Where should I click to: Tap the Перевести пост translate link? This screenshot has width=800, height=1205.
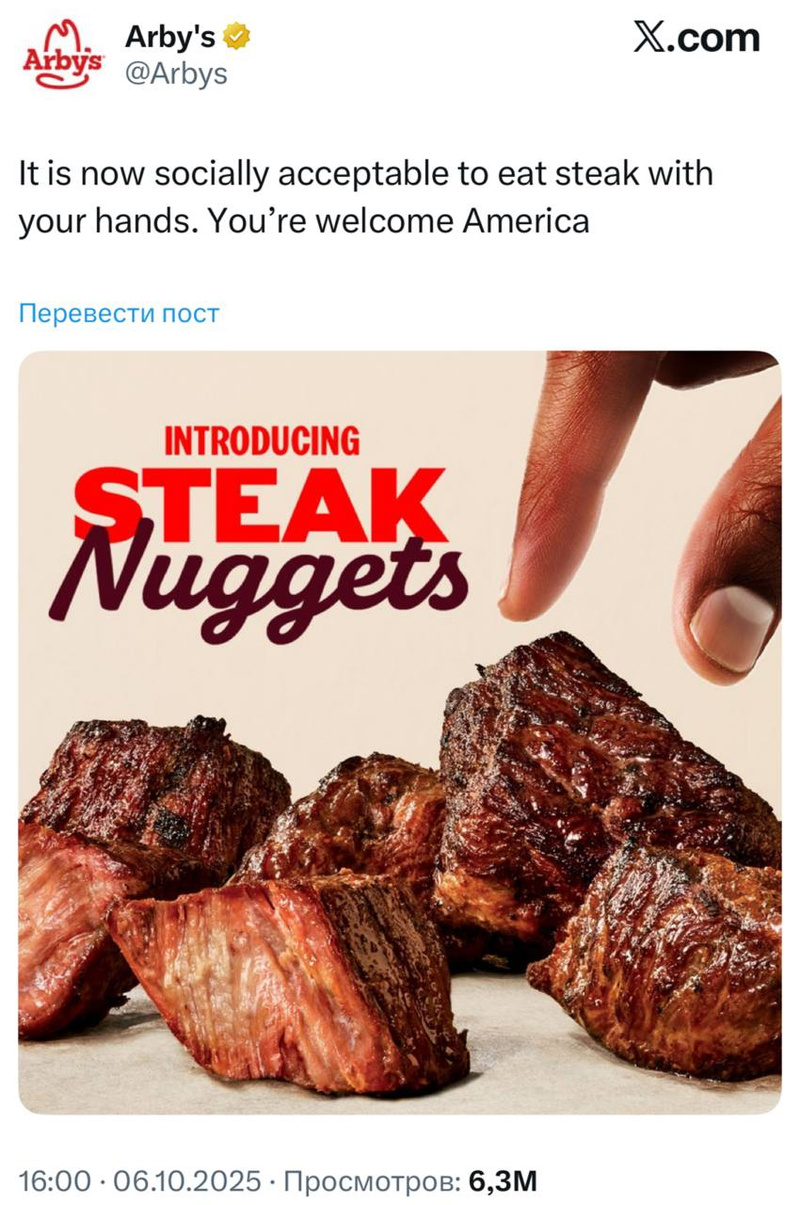(x=118, y=314)
